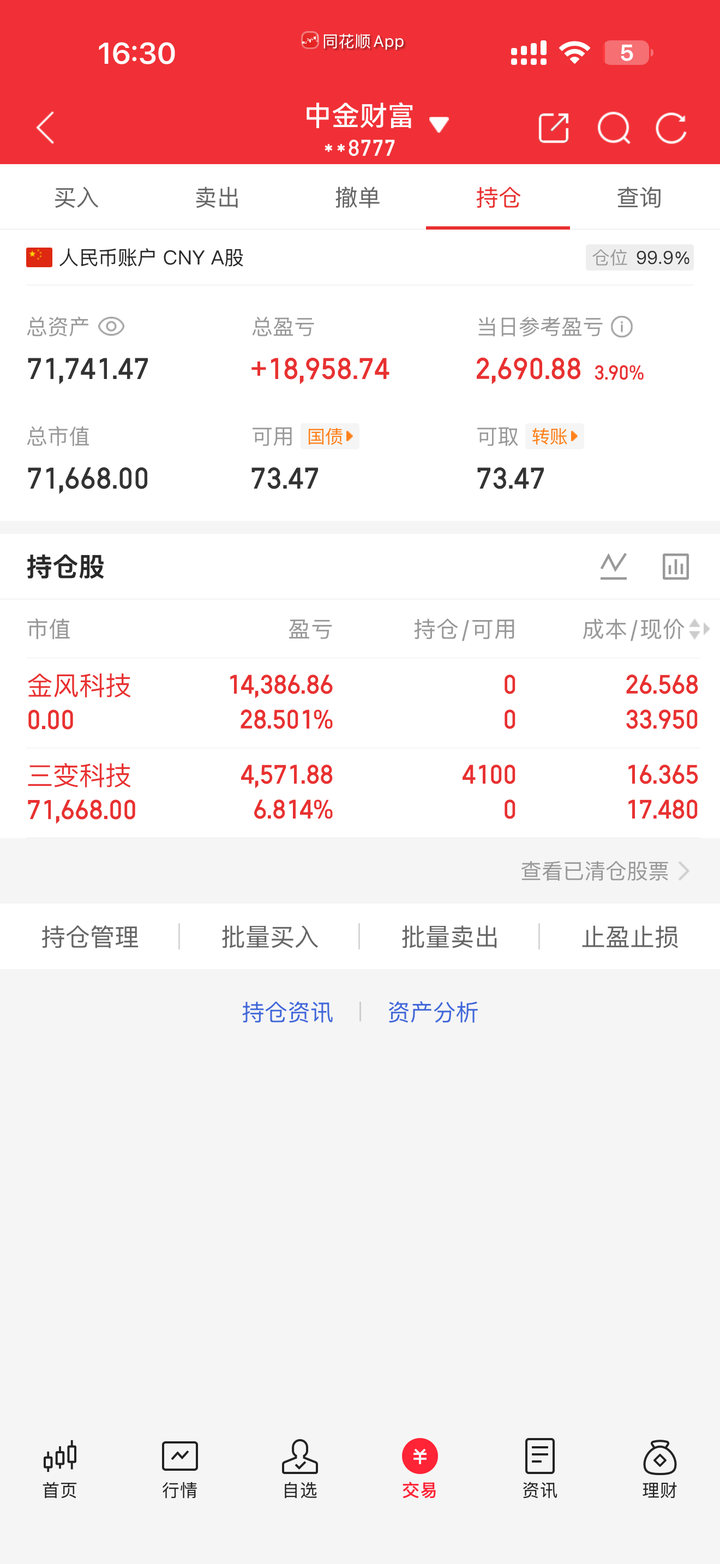Open search from the top bar
The image size is (720, 1564).
point(613,128)
